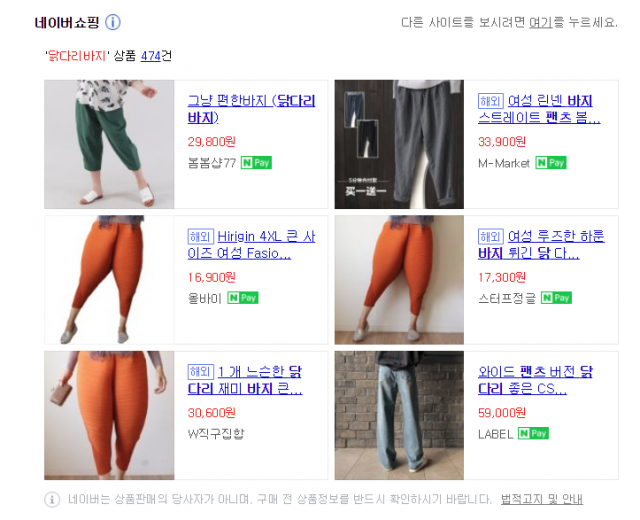Tap the green pants product image
The image size is (640, 520).
(110, 144)
